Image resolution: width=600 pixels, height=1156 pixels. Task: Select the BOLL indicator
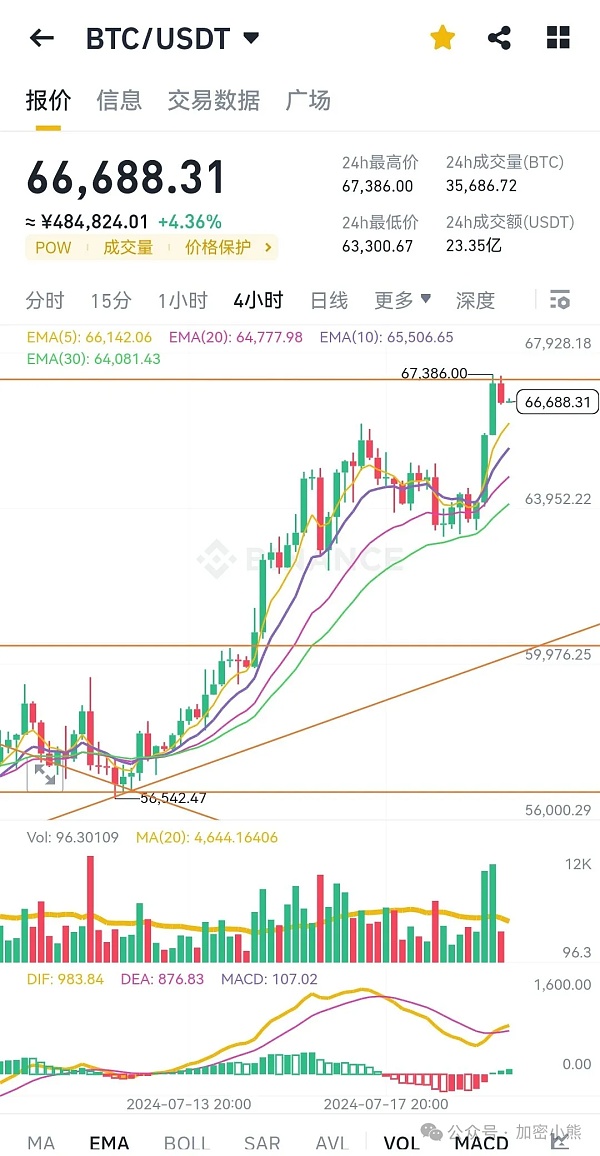tap(187, 1143)
